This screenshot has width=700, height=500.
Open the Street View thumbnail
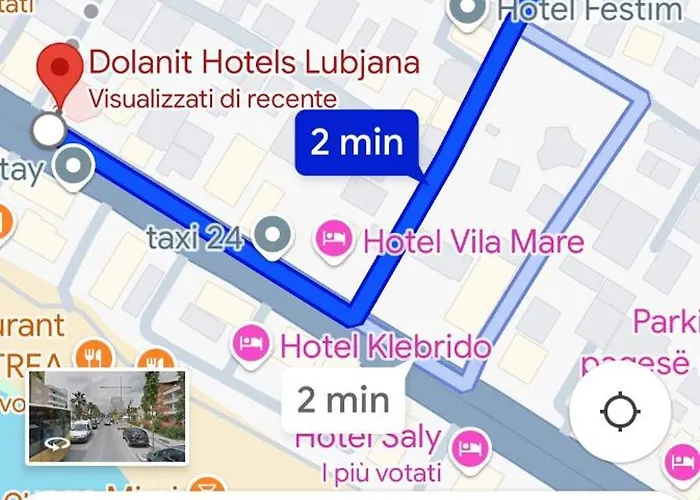point(107,417)
